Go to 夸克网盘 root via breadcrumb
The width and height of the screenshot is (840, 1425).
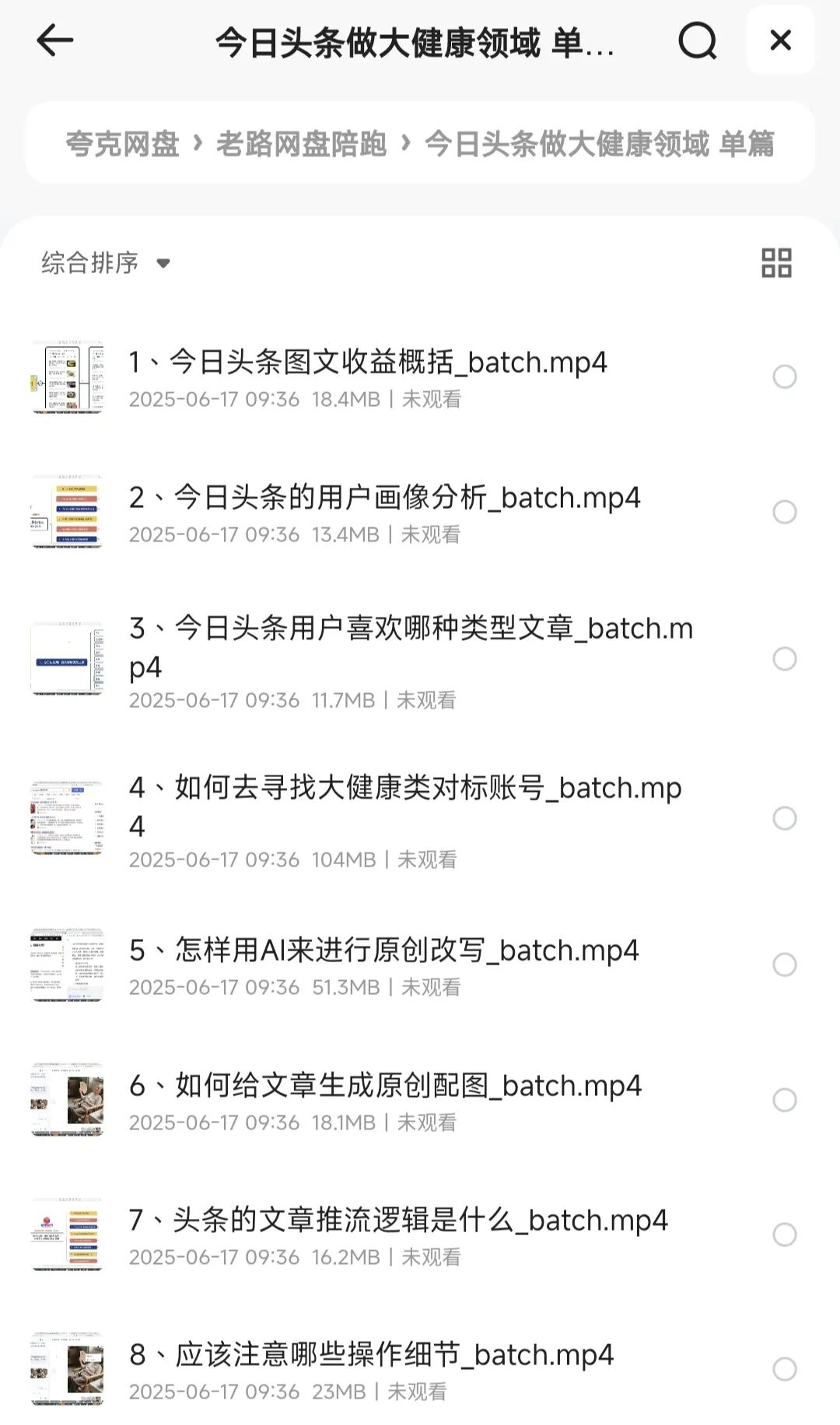[x=124, y=145]
